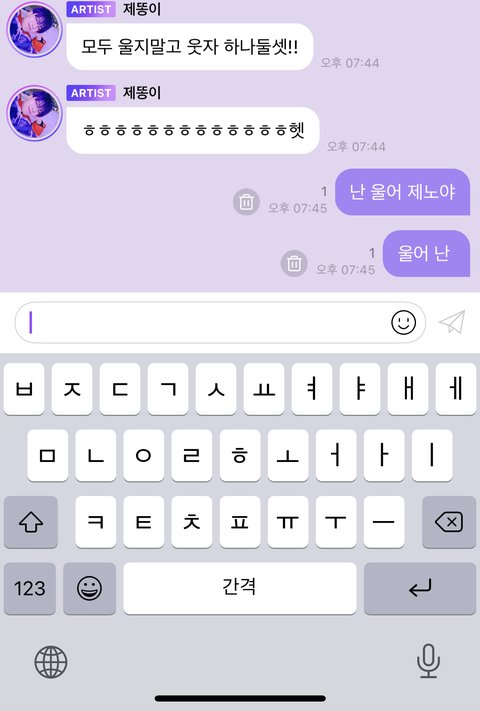Screen dimensions: 480x711
Task: Open the emoticon picker in message field
Action: [x=403, y=322]
